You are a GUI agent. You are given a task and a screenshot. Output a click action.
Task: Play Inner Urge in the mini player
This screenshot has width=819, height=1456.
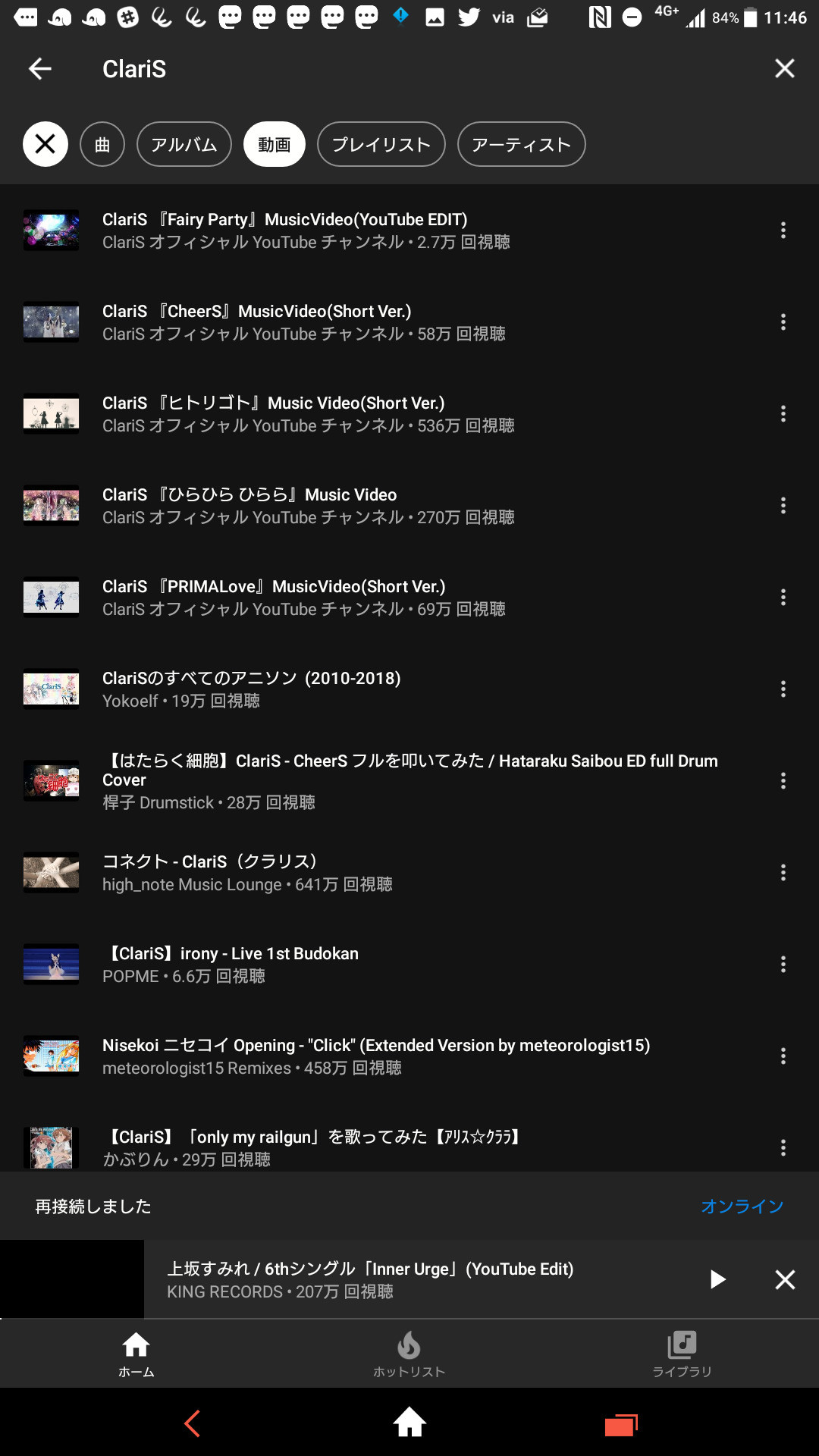coord(717,1280)
